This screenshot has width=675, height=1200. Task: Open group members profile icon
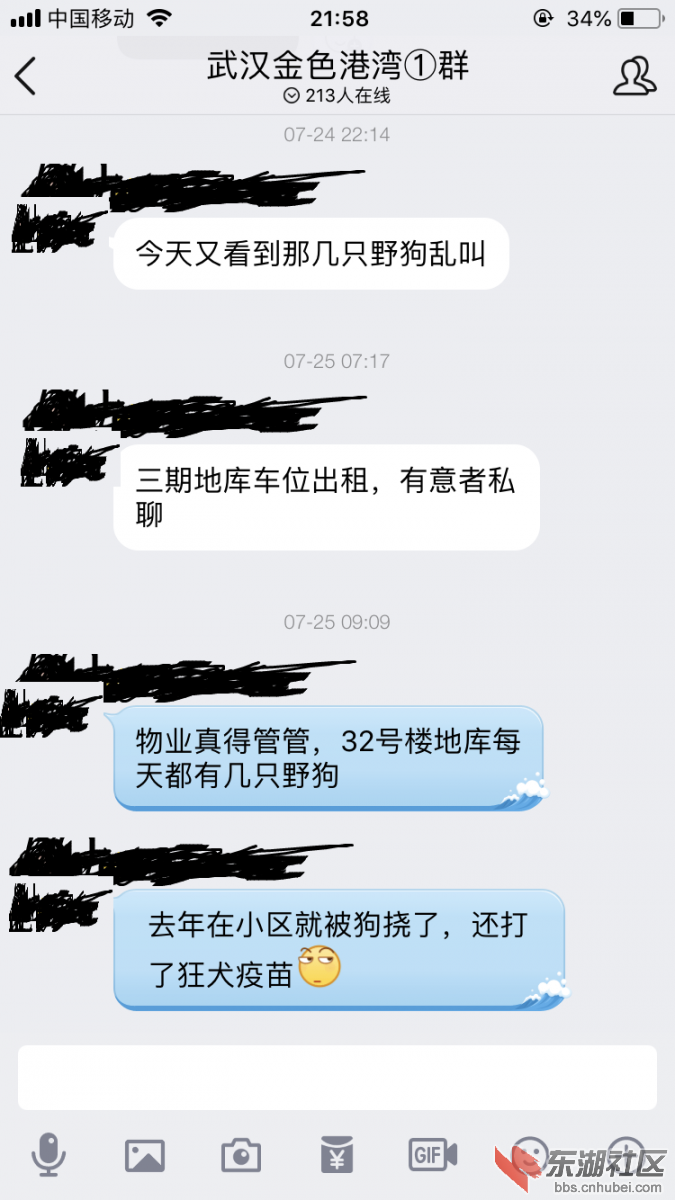tap(634, 76)
